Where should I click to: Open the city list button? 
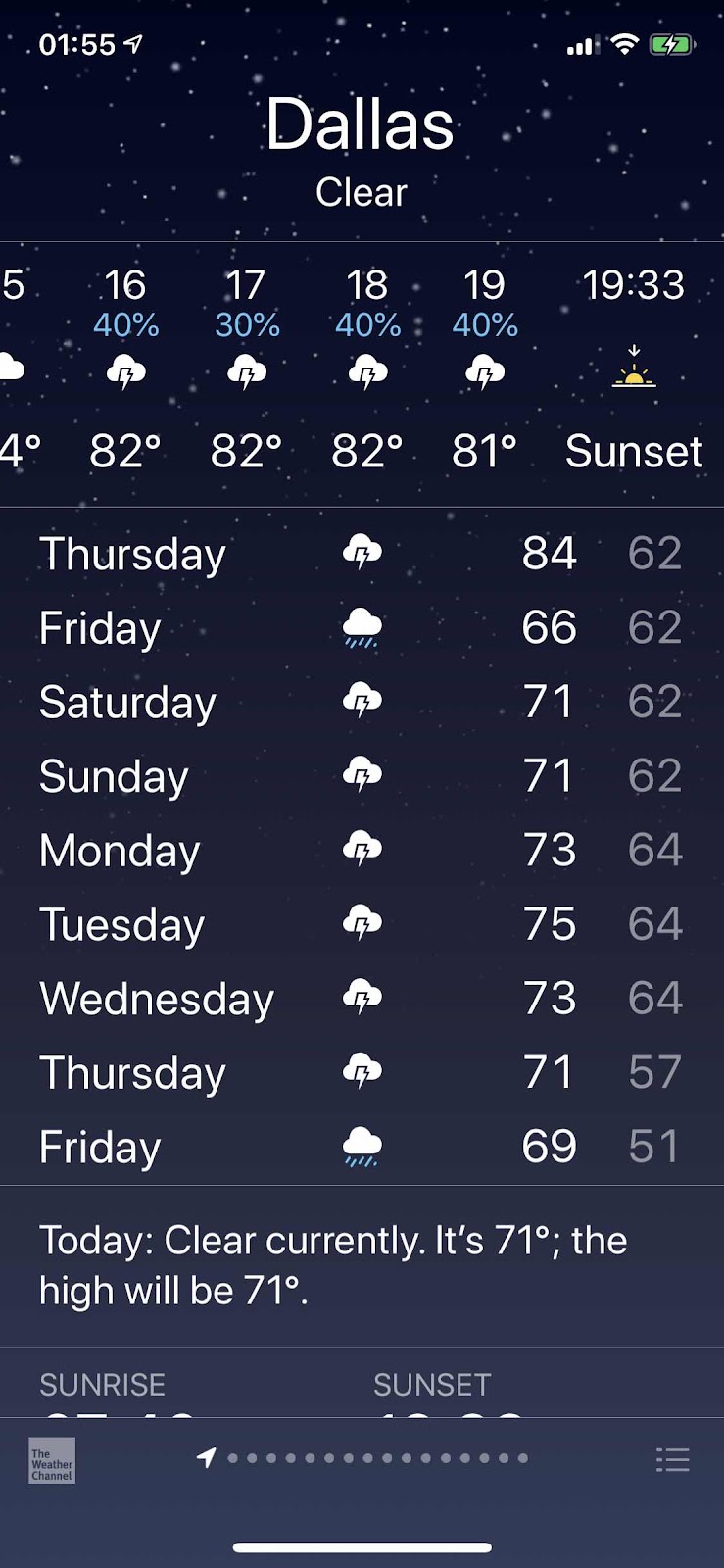(673, 1460)
